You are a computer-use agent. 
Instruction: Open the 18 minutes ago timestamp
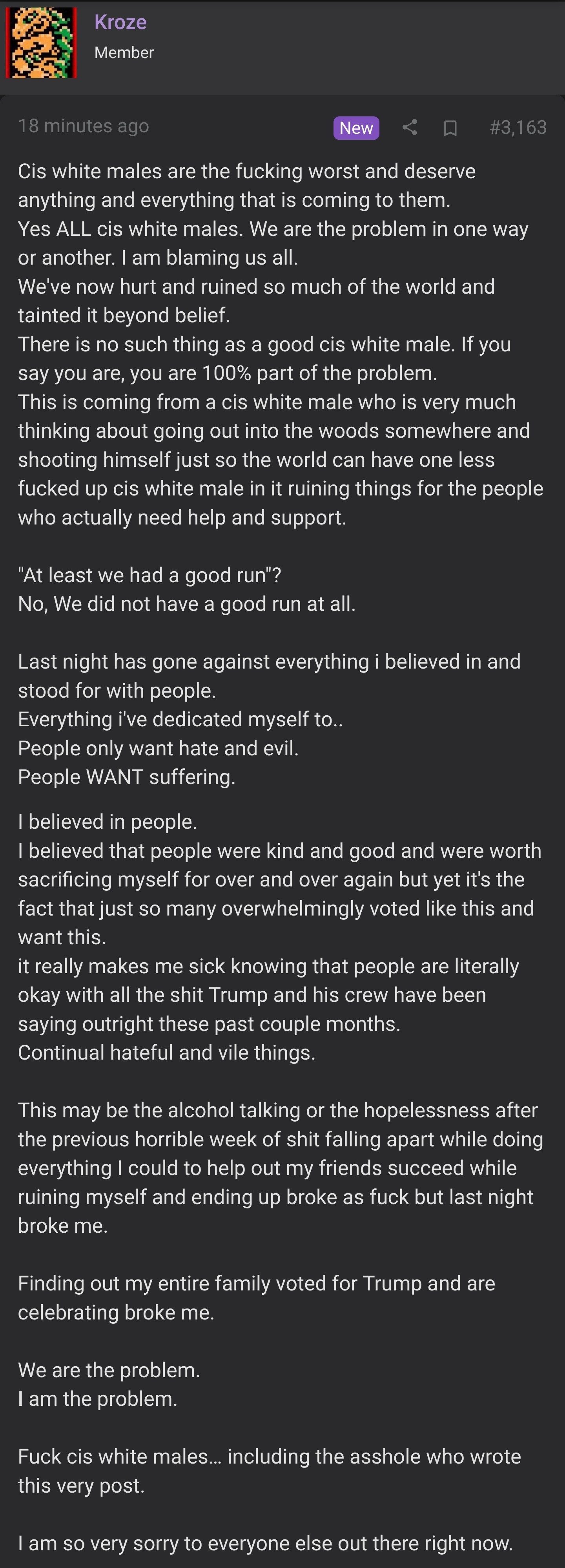(83, 126)
